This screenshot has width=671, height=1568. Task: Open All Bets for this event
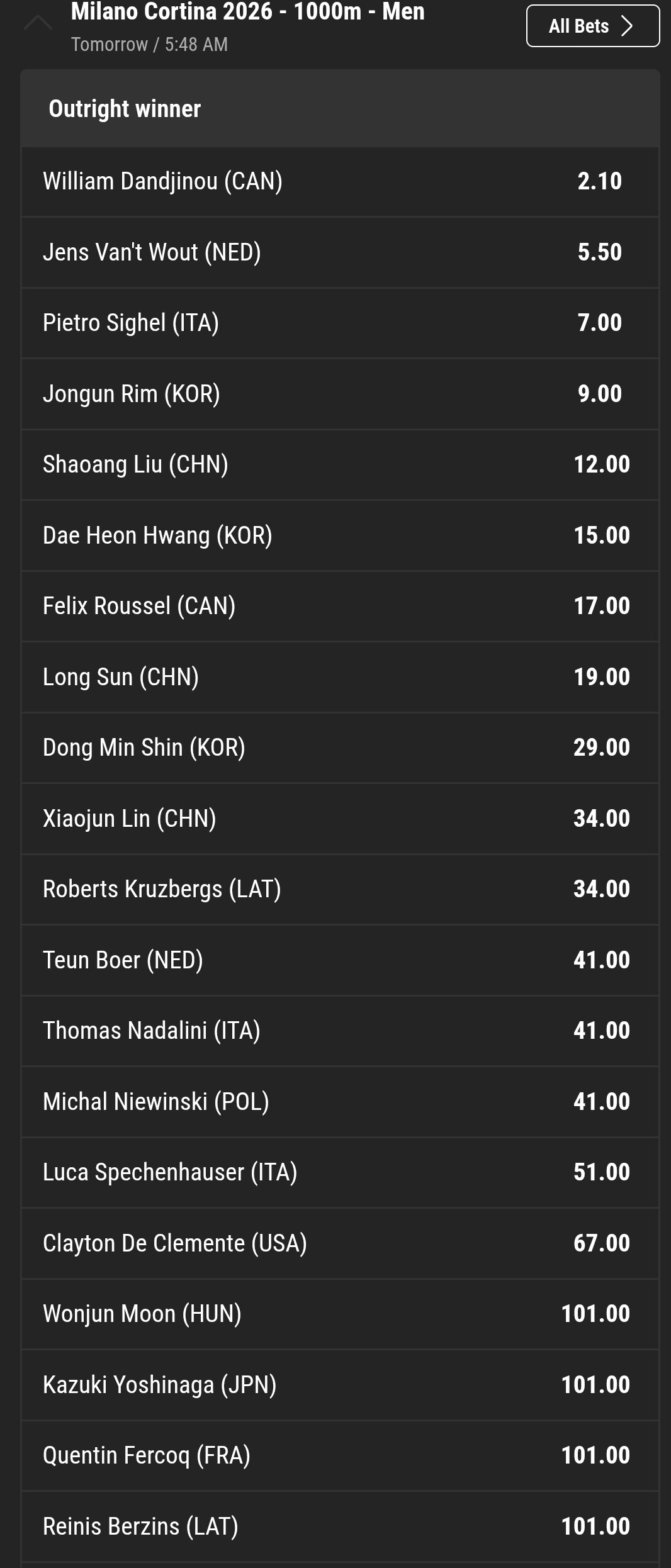pos(592,26)
